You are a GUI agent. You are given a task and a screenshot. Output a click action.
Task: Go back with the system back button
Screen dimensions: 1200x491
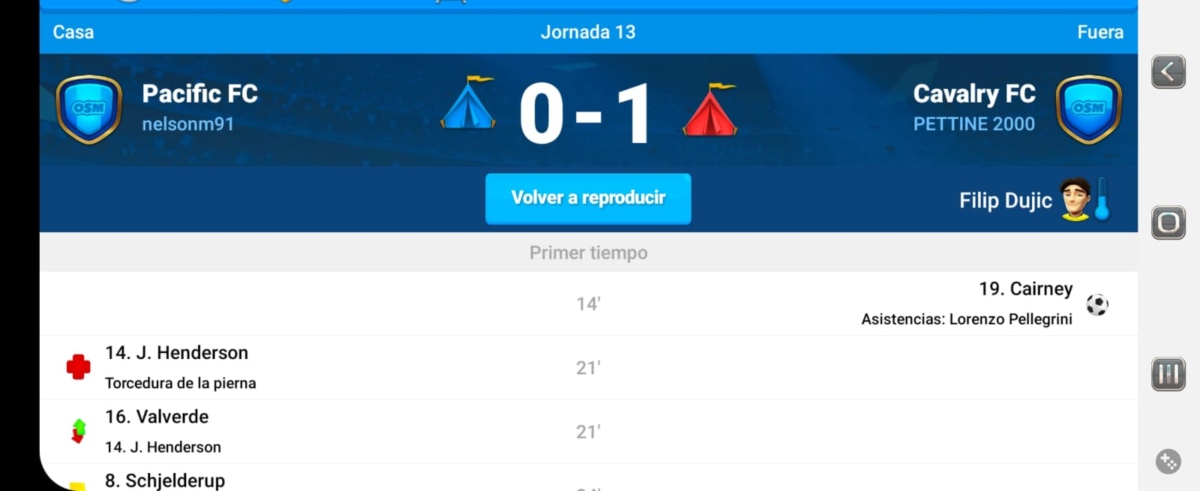click(1168, 72)
